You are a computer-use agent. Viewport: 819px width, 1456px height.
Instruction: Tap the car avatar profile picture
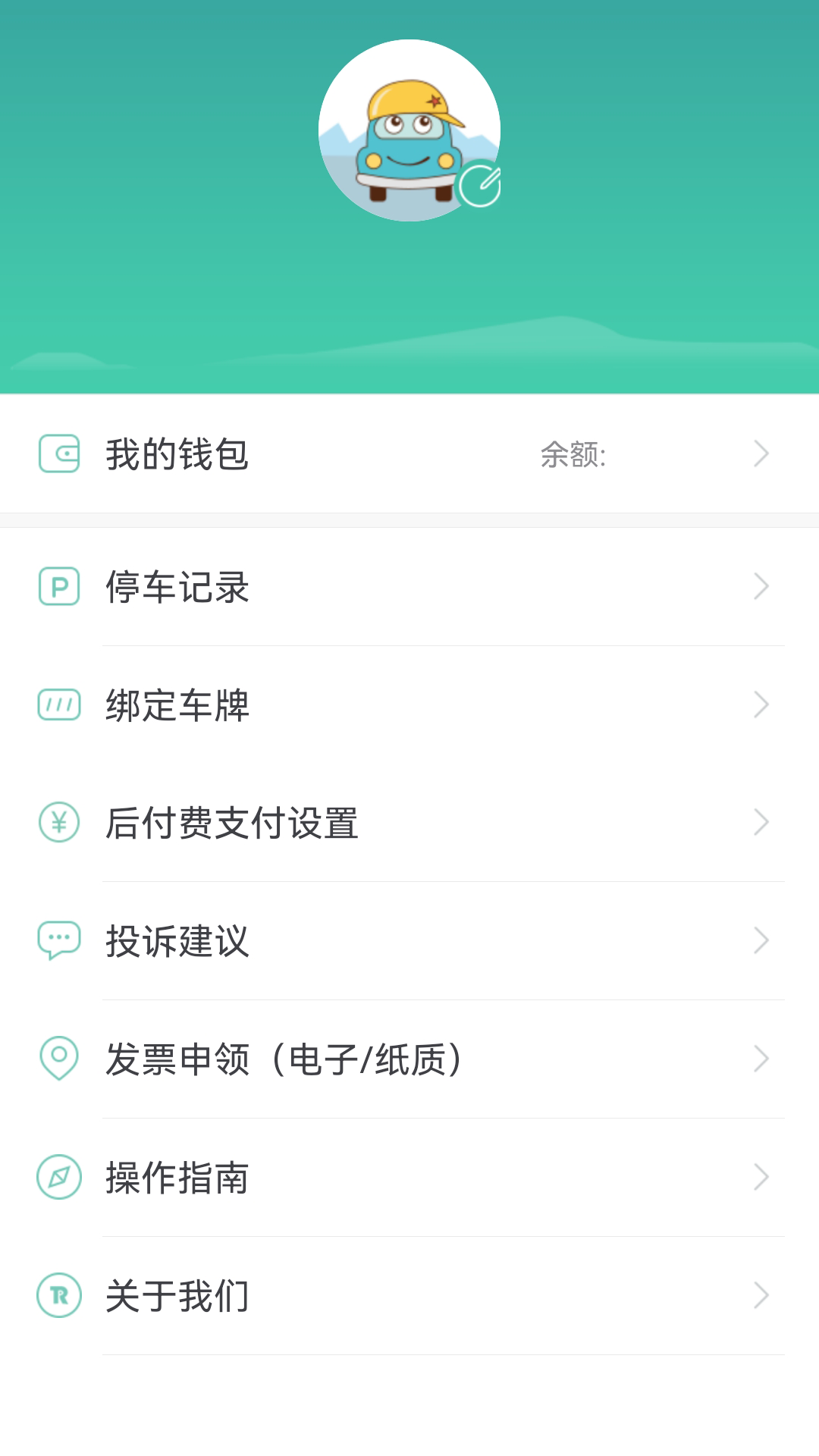(x=409, y=130)
